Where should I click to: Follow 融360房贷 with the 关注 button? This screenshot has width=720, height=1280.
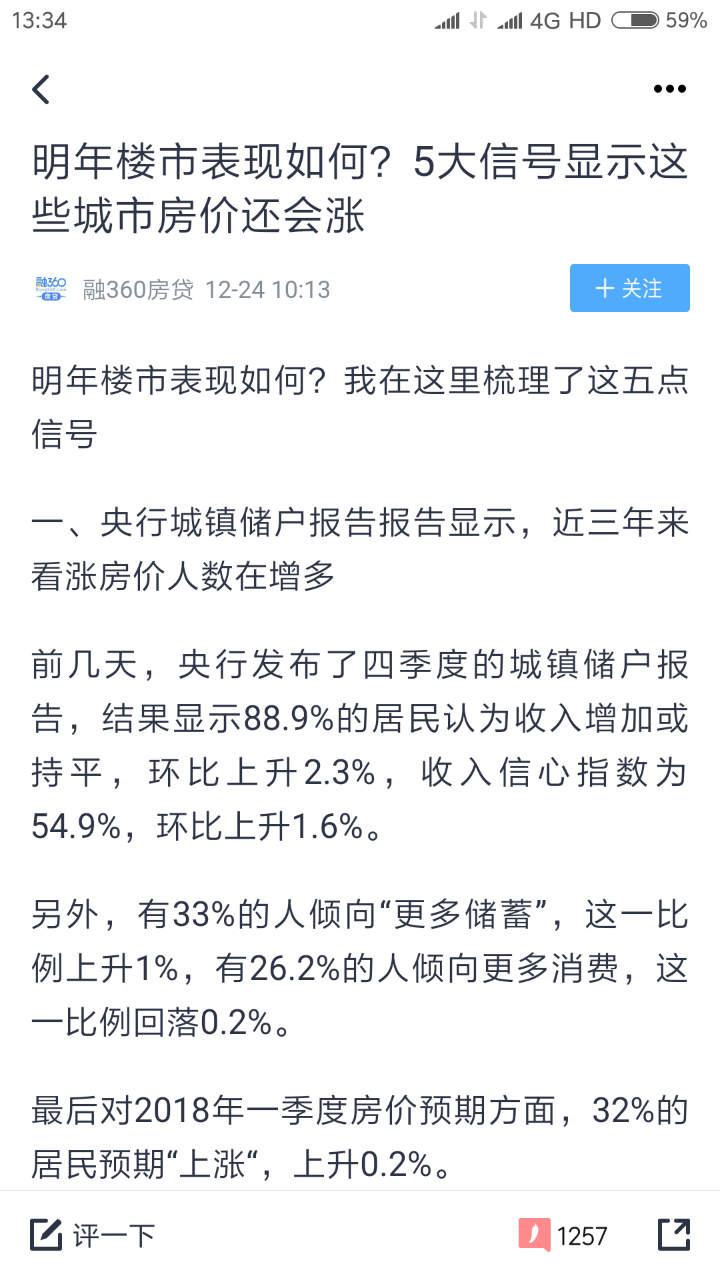pyautogui.click(x=629, y=289)
